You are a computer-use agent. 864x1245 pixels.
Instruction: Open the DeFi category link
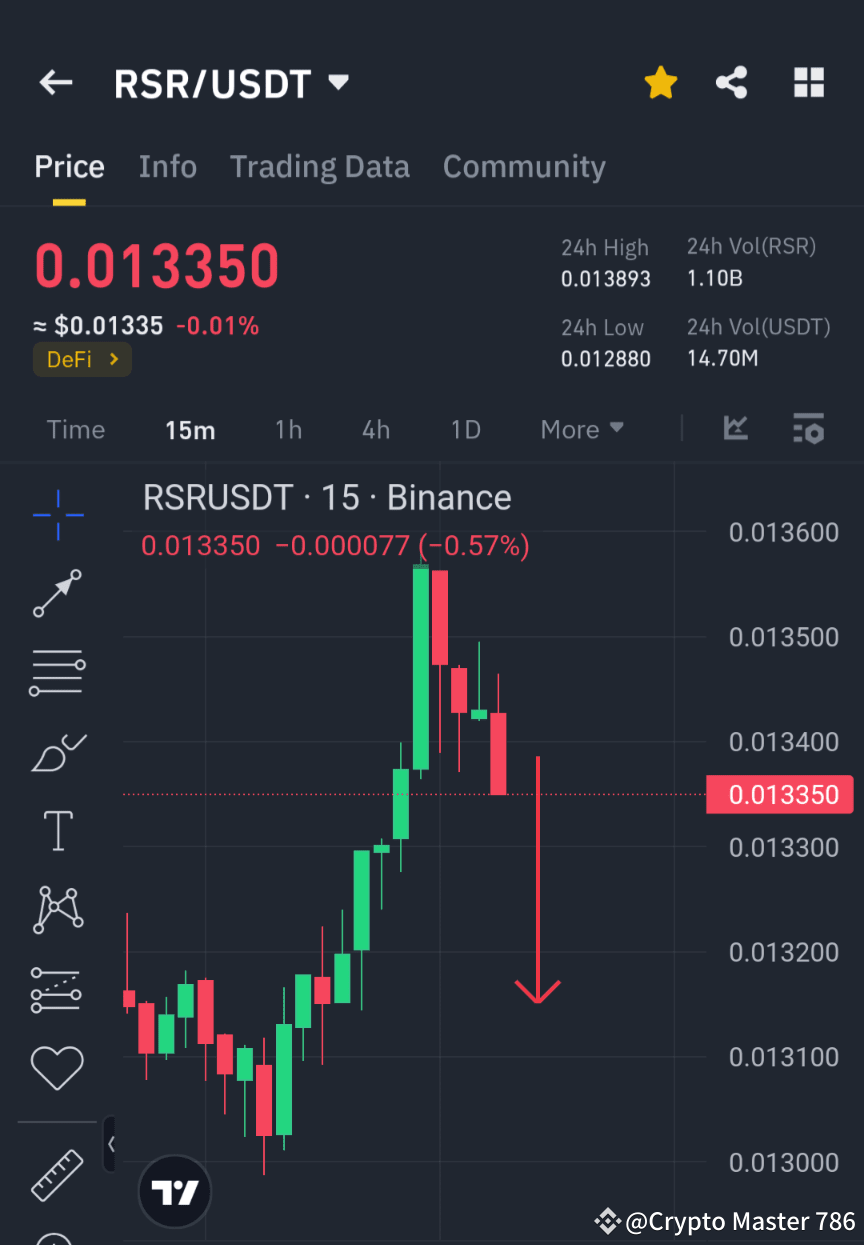pyautogui.click(x=82, y=359)
